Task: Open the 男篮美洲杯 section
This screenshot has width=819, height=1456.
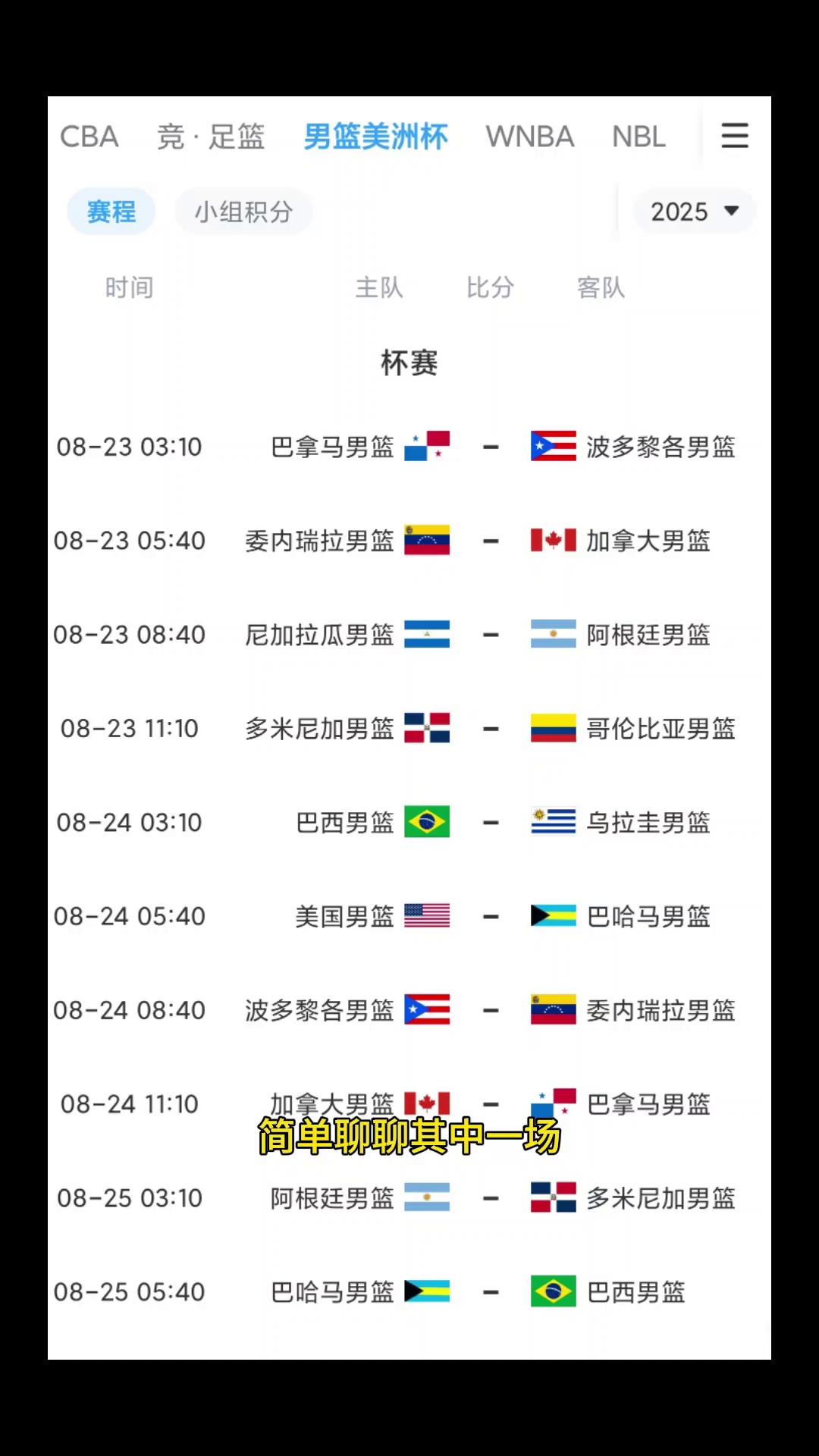Action: (375, 136)
